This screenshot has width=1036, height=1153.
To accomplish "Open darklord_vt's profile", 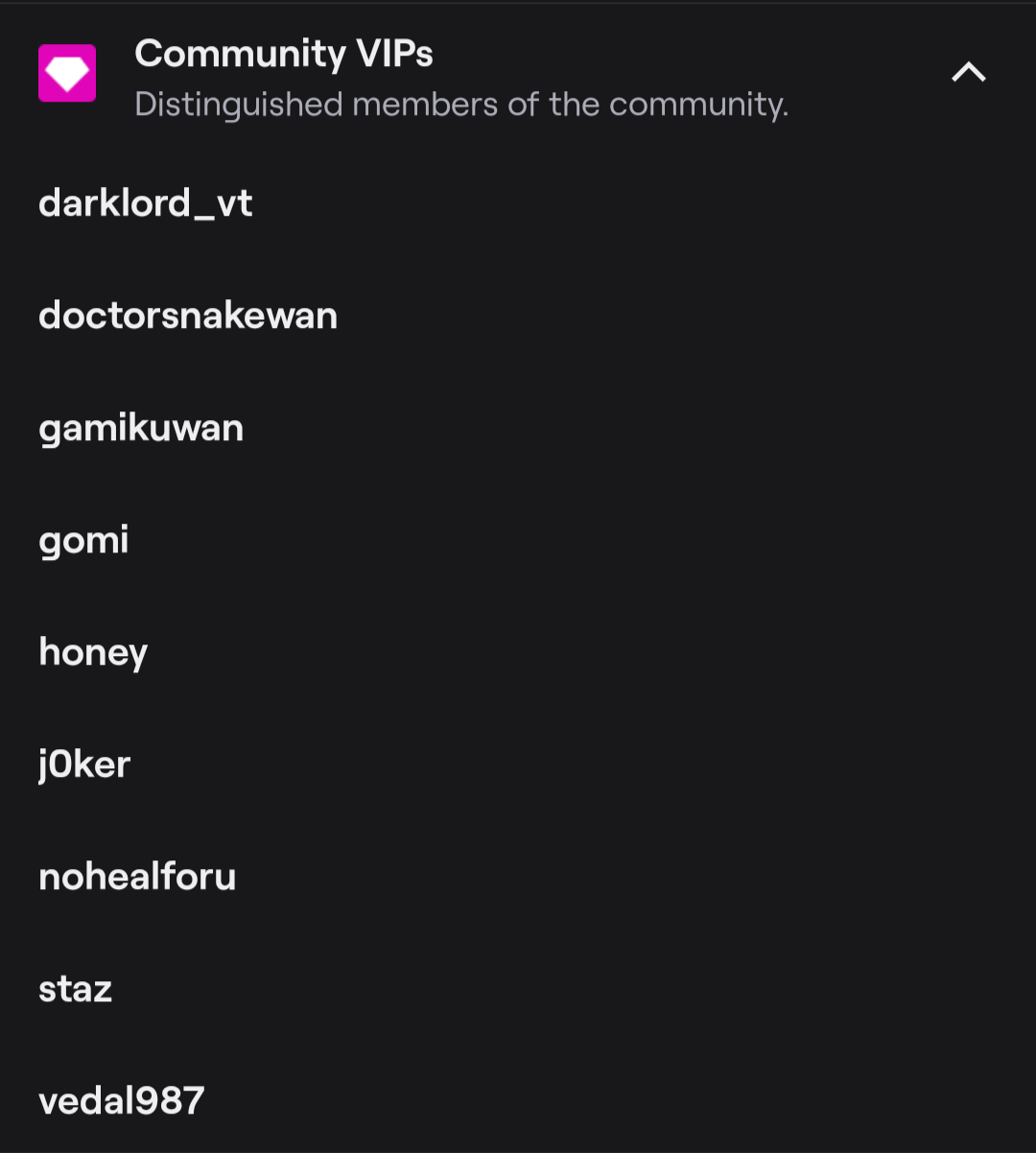I will coord(146,203).
